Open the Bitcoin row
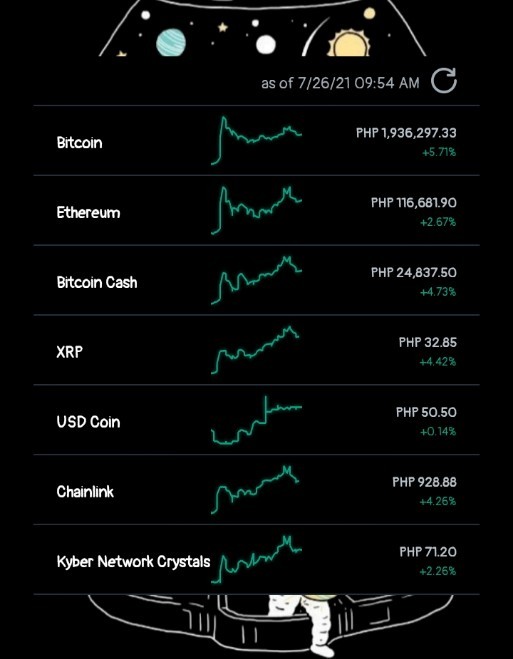The height and width of the screenshot is (659, 513). 256,140
